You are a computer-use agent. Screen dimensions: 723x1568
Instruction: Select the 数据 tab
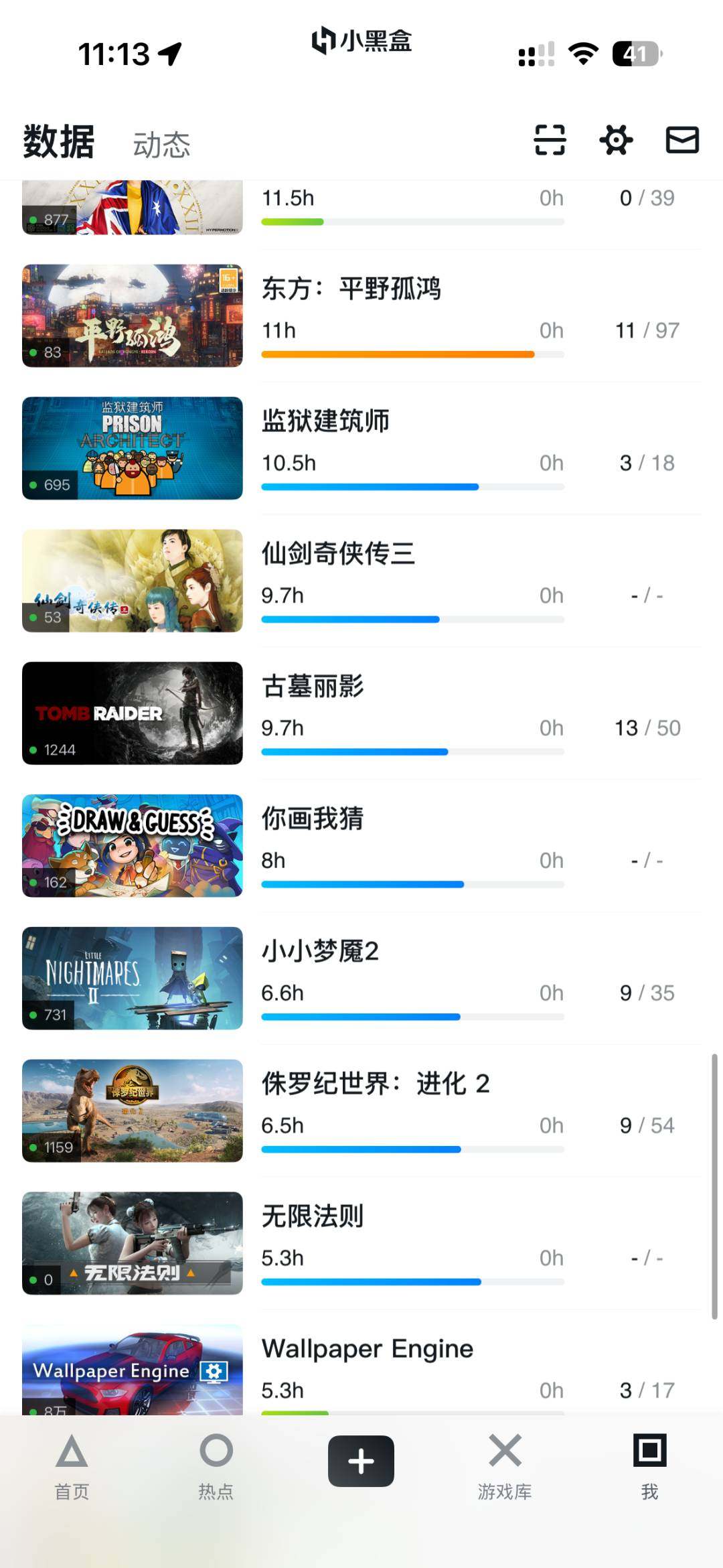click(59, 141)
